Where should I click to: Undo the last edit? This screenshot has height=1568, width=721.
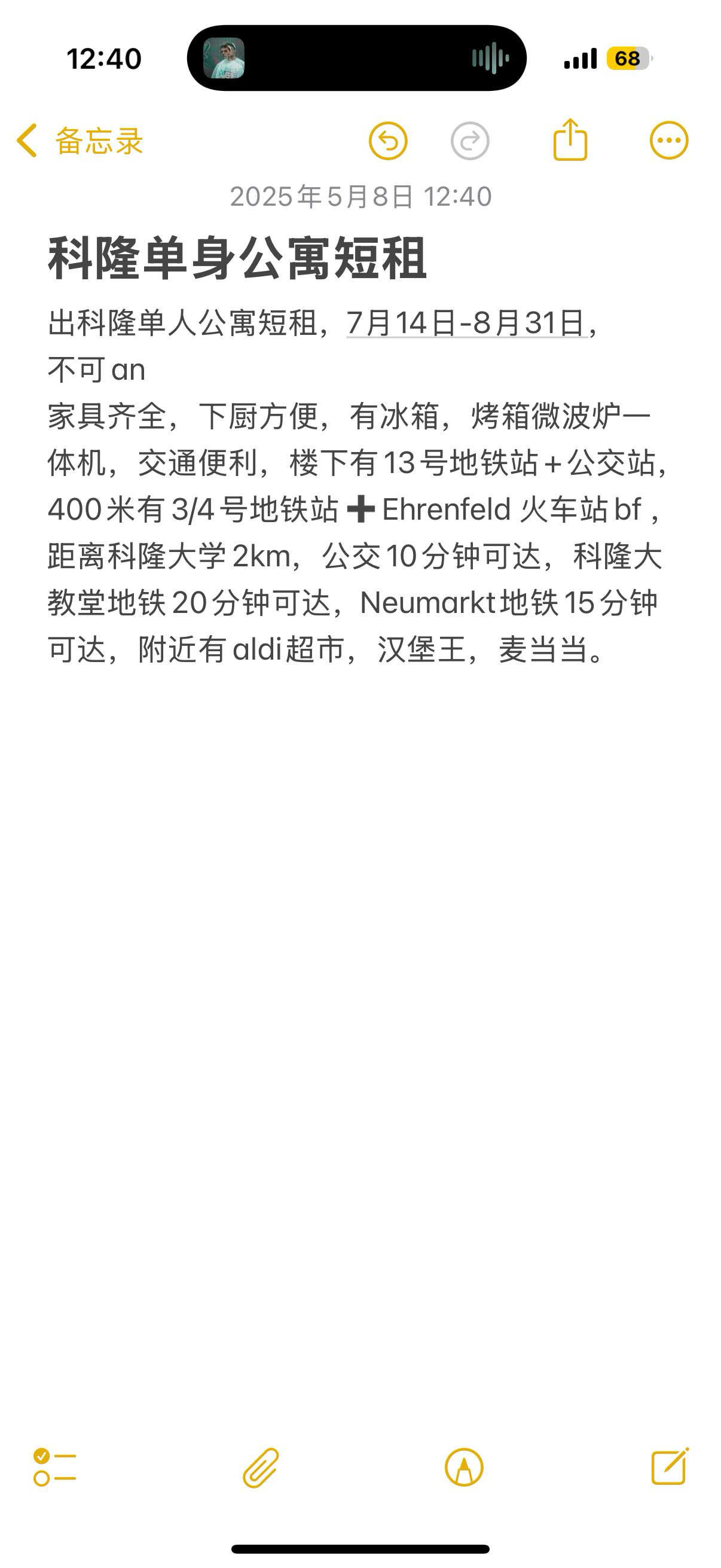coord(387,141)
